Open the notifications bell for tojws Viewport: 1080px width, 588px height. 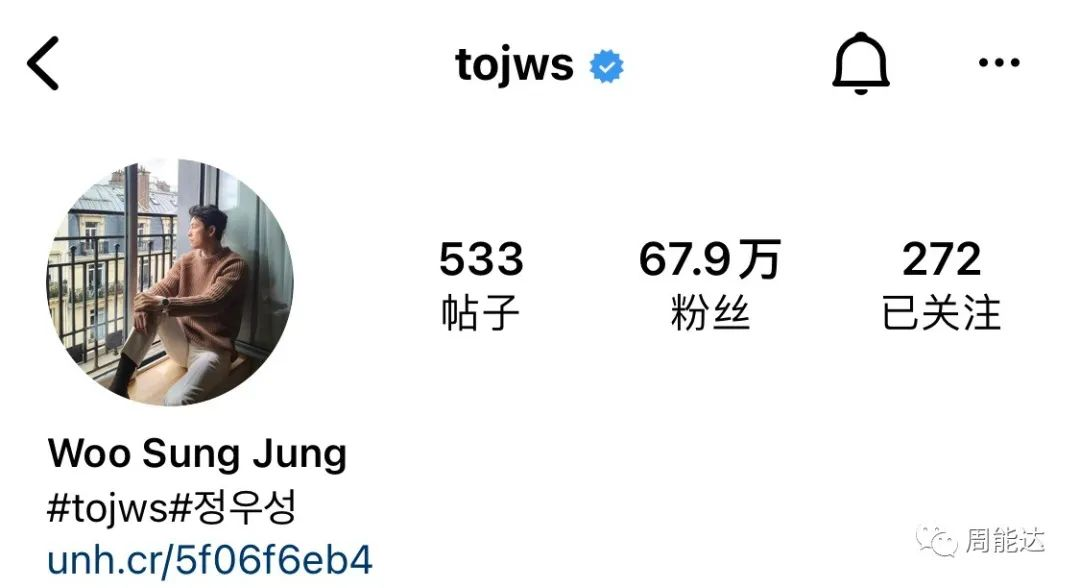tap(860, 64)
